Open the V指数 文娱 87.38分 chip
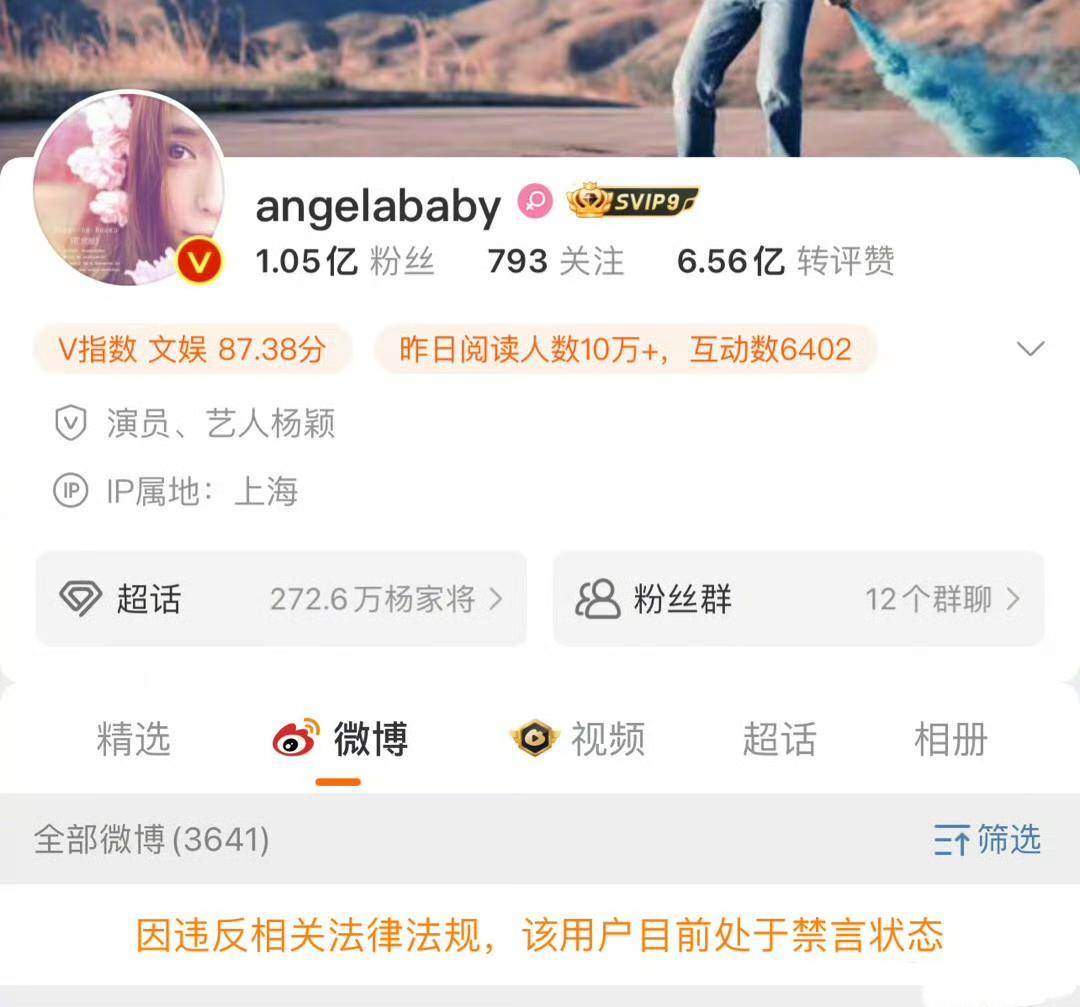 pos(192,349)
